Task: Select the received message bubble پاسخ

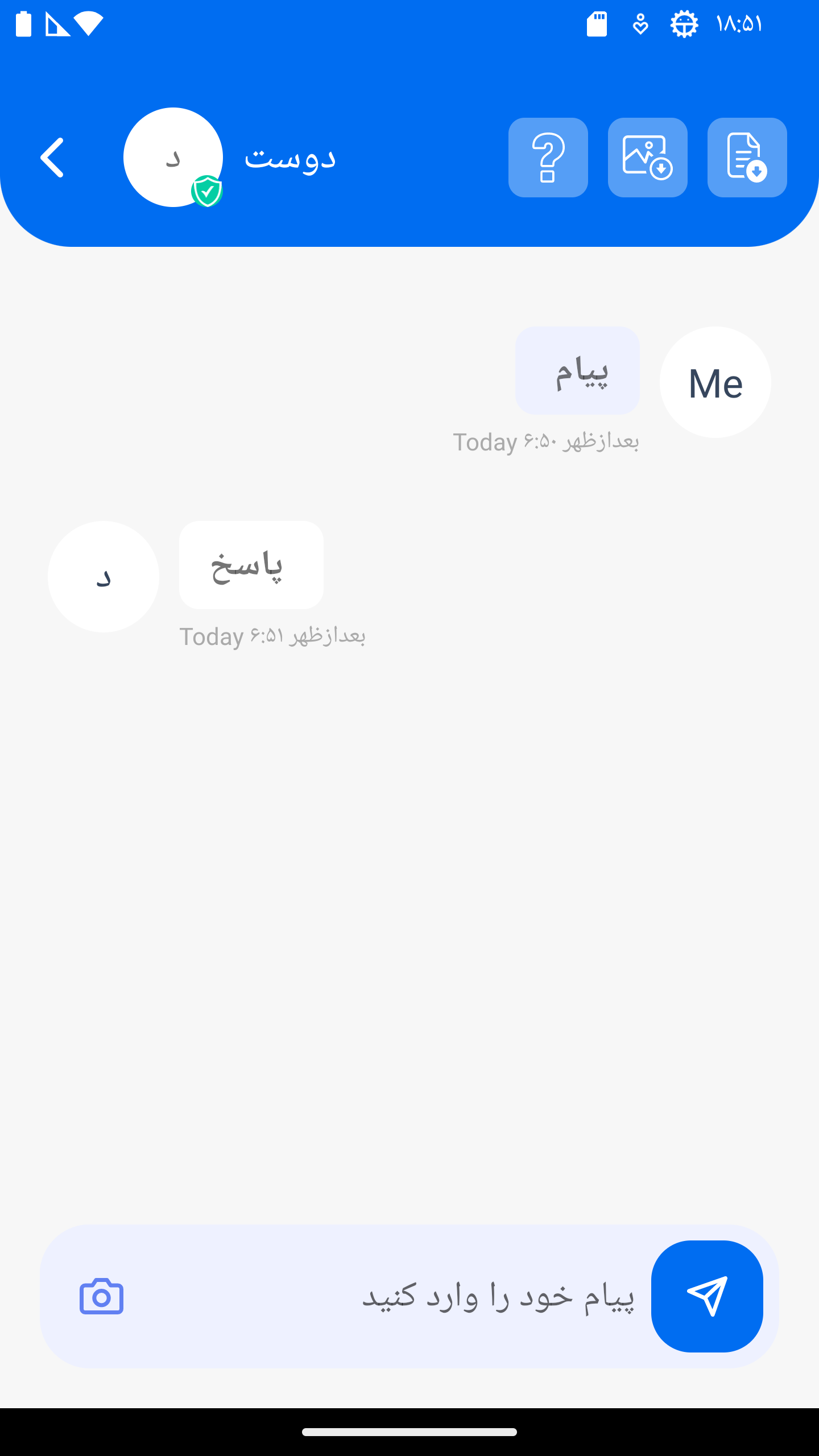Action: point(251,565)
